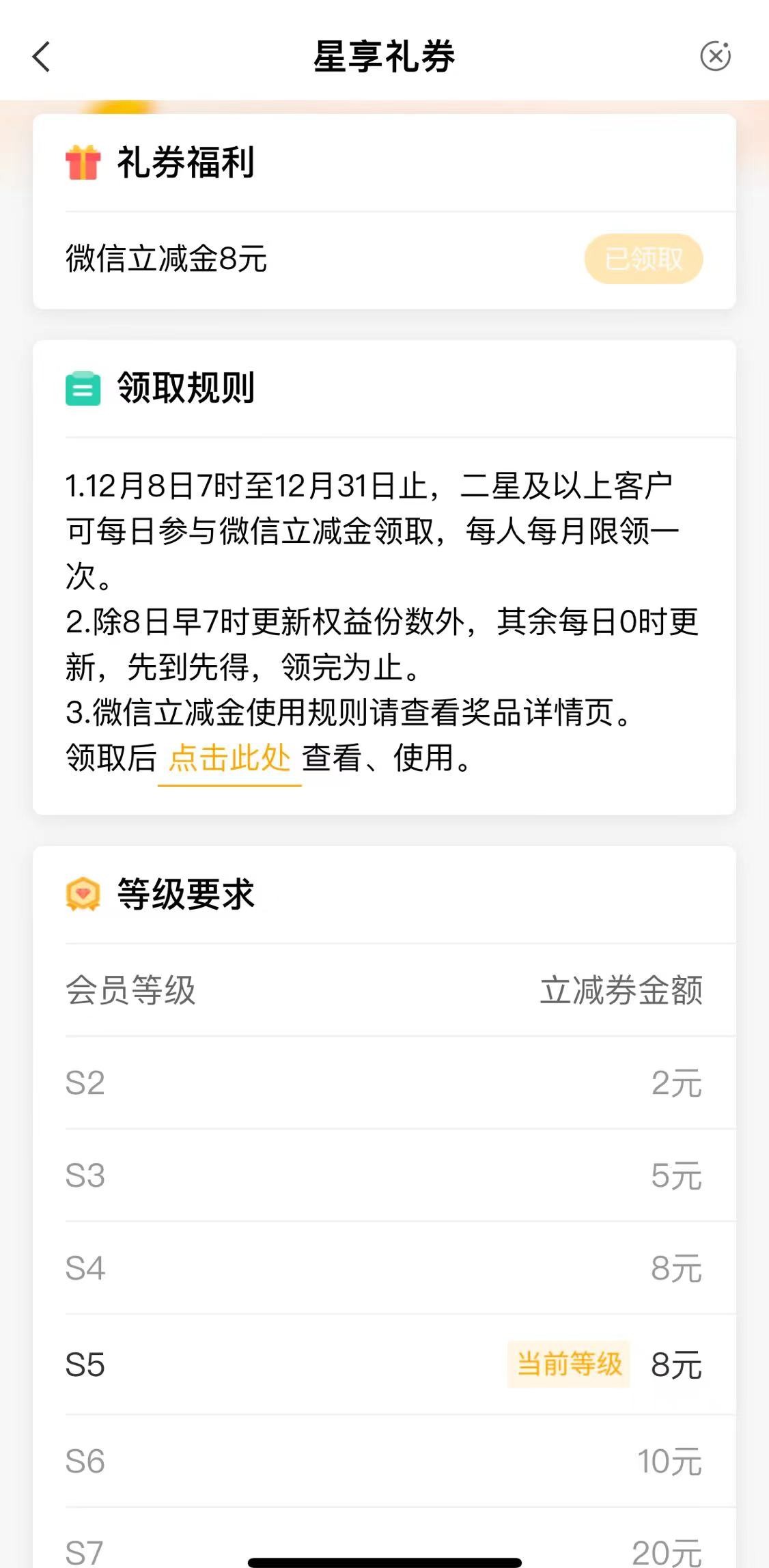Go back using the top-left arrow
Image resolution: width=769 pixels, height=1568 pixels.
[41, 57]
